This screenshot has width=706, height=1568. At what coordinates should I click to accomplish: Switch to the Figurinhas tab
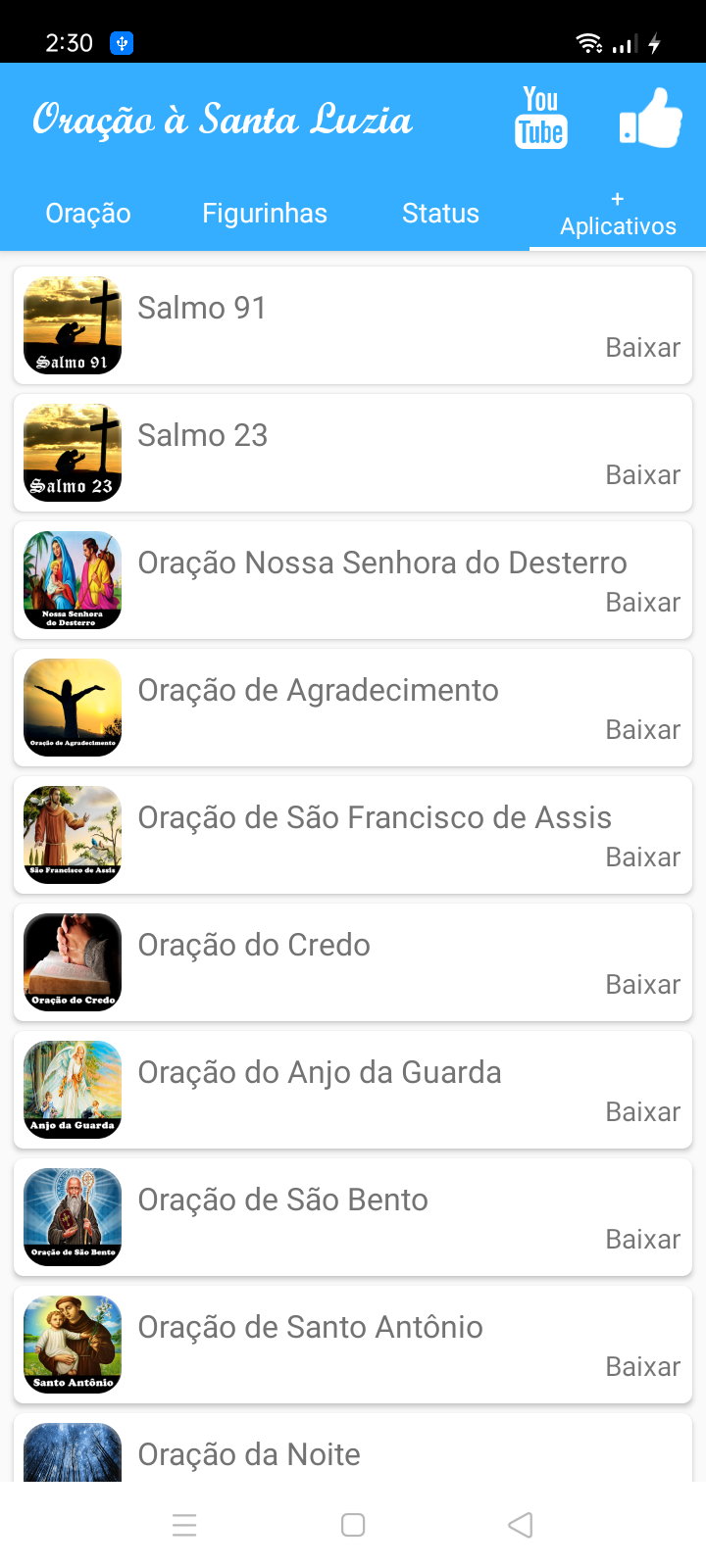(x=265, y=214)
